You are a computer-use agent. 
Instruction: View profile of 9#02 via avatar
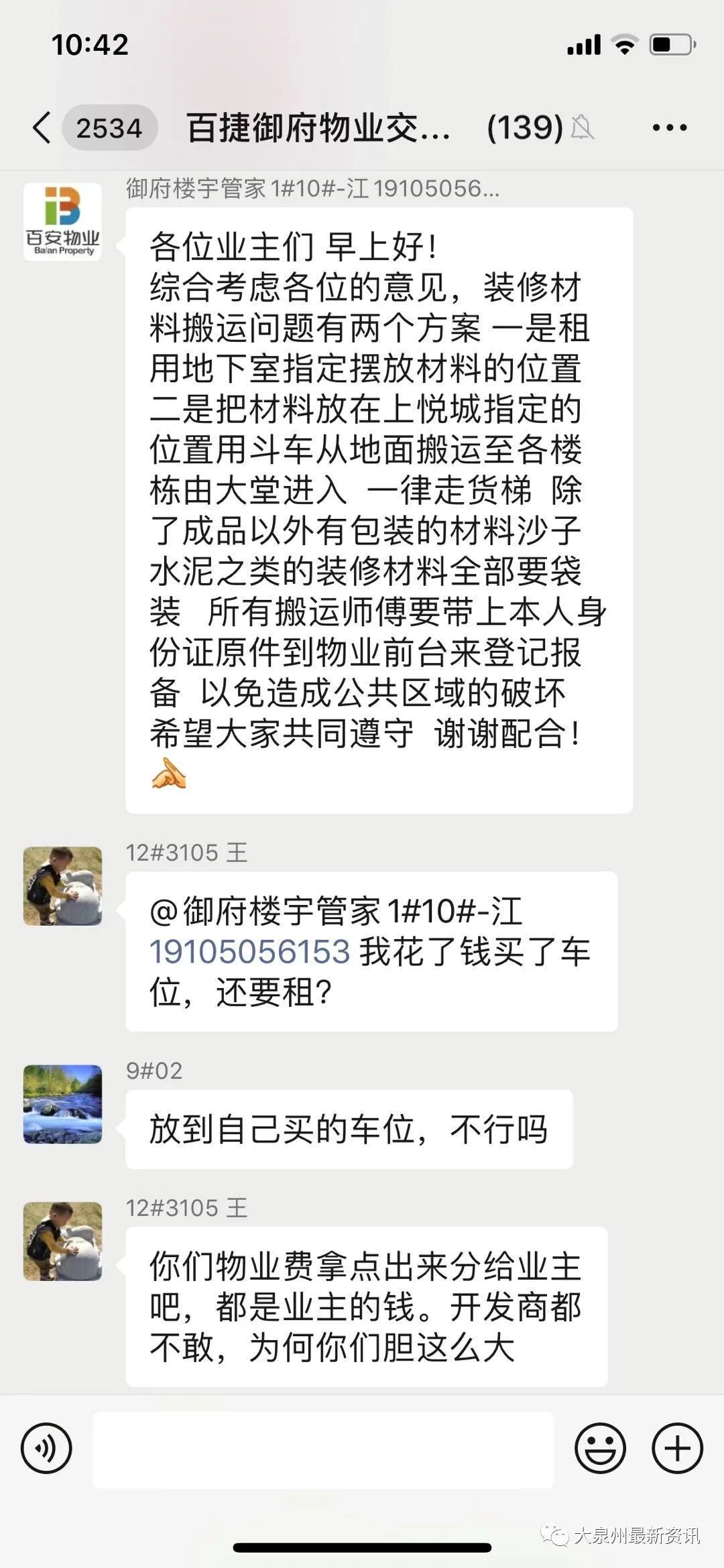(x=63, y=1104)
